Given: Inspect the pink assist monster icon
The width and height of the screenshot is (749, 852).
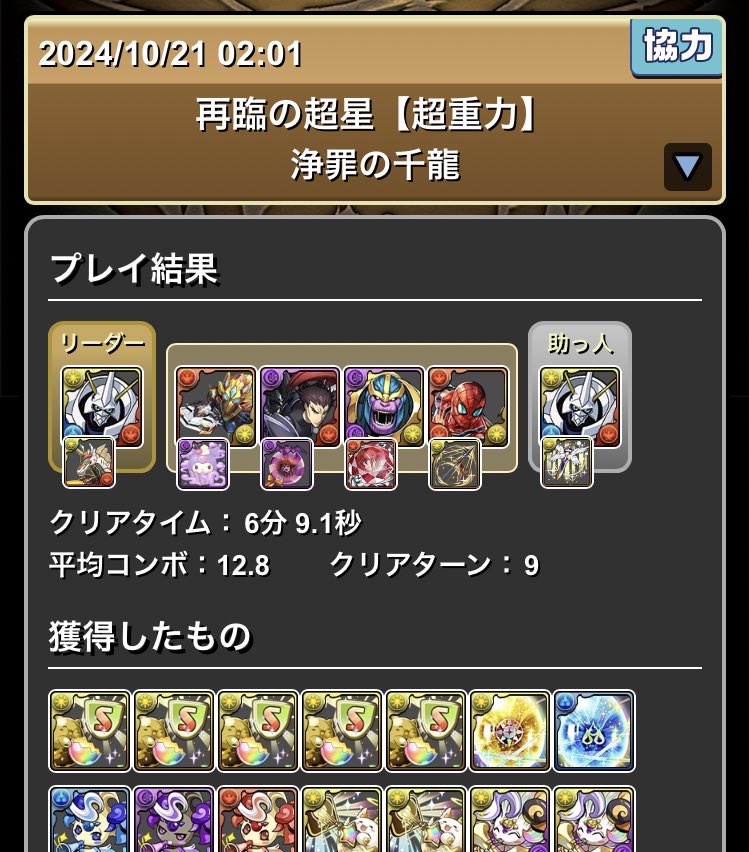Looking at the screenshot, I should coord(203,463).
